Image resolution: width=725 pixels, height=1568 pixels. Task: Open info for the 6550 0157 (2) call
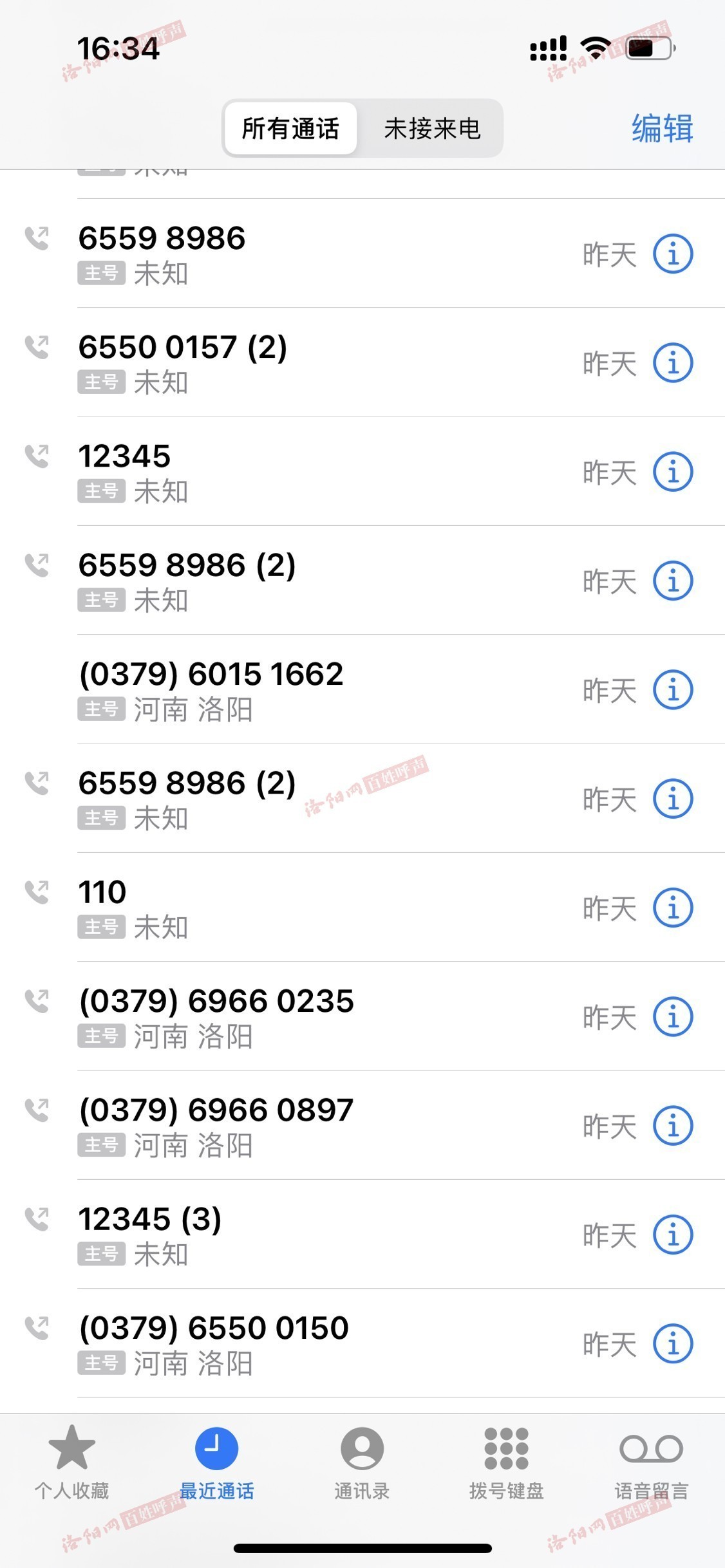673,362
